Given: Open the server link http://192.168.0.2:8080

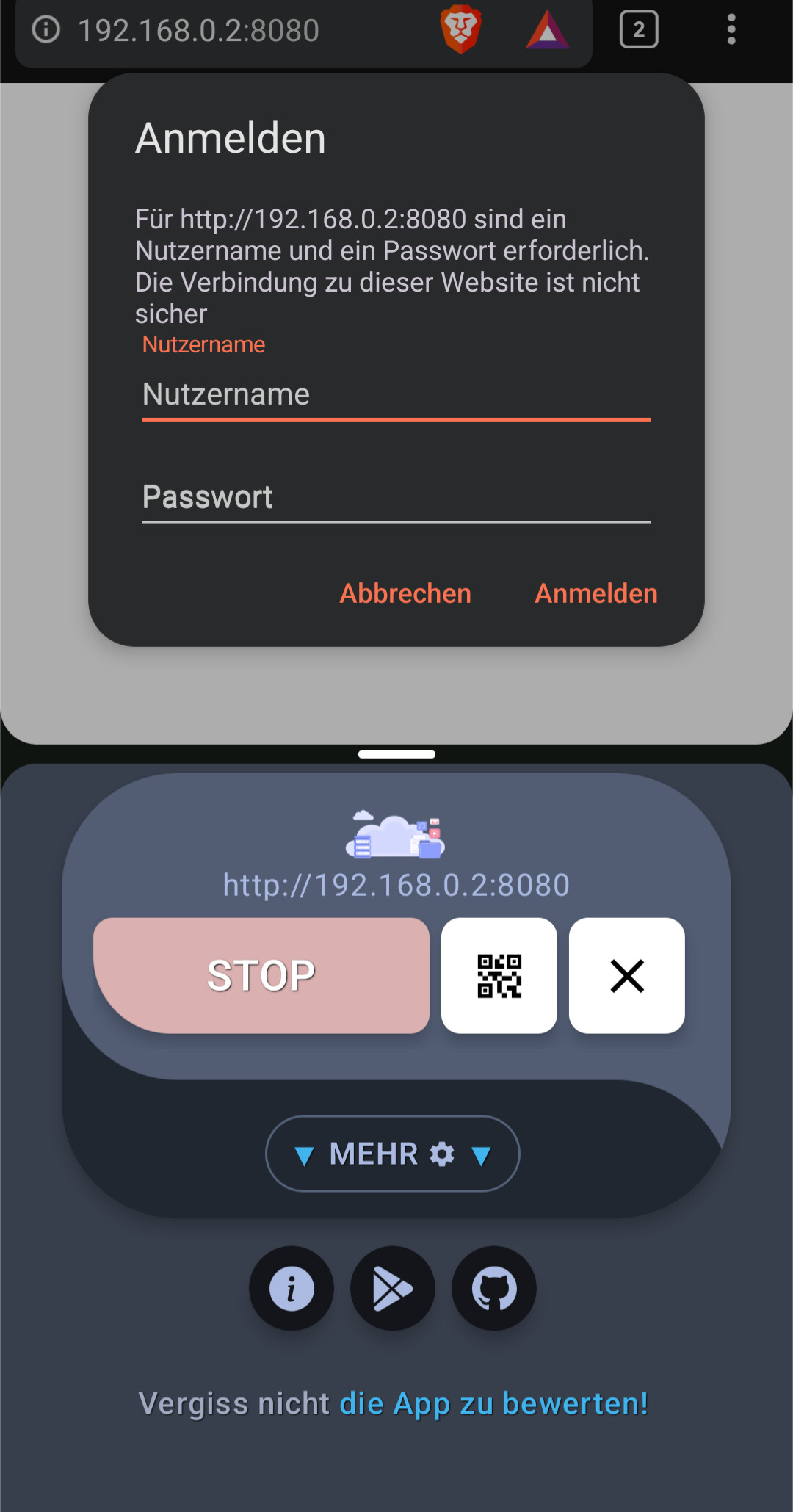Looking at the screenshot, I should click(x=396, y=885).
